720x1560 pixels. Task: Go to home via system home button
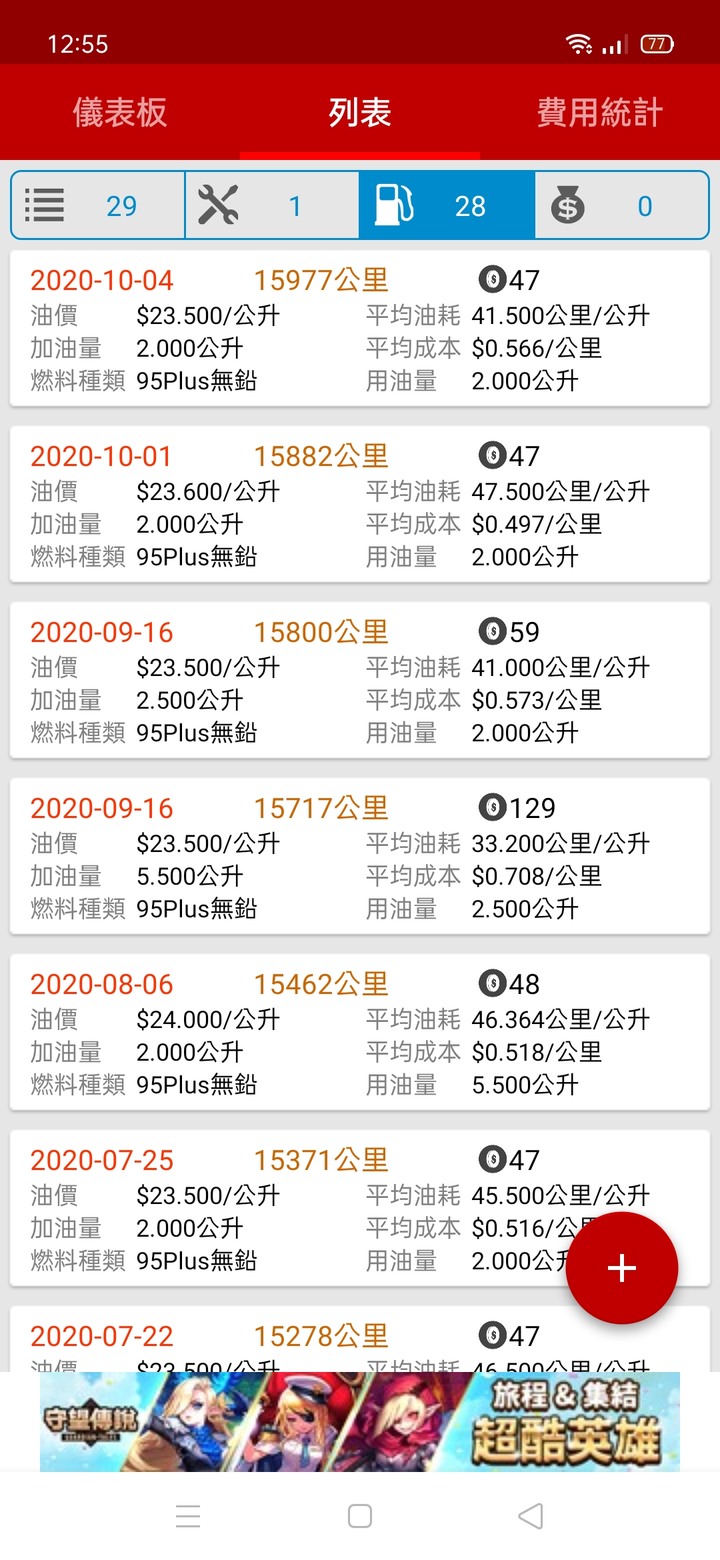(x=360, y=1516)
